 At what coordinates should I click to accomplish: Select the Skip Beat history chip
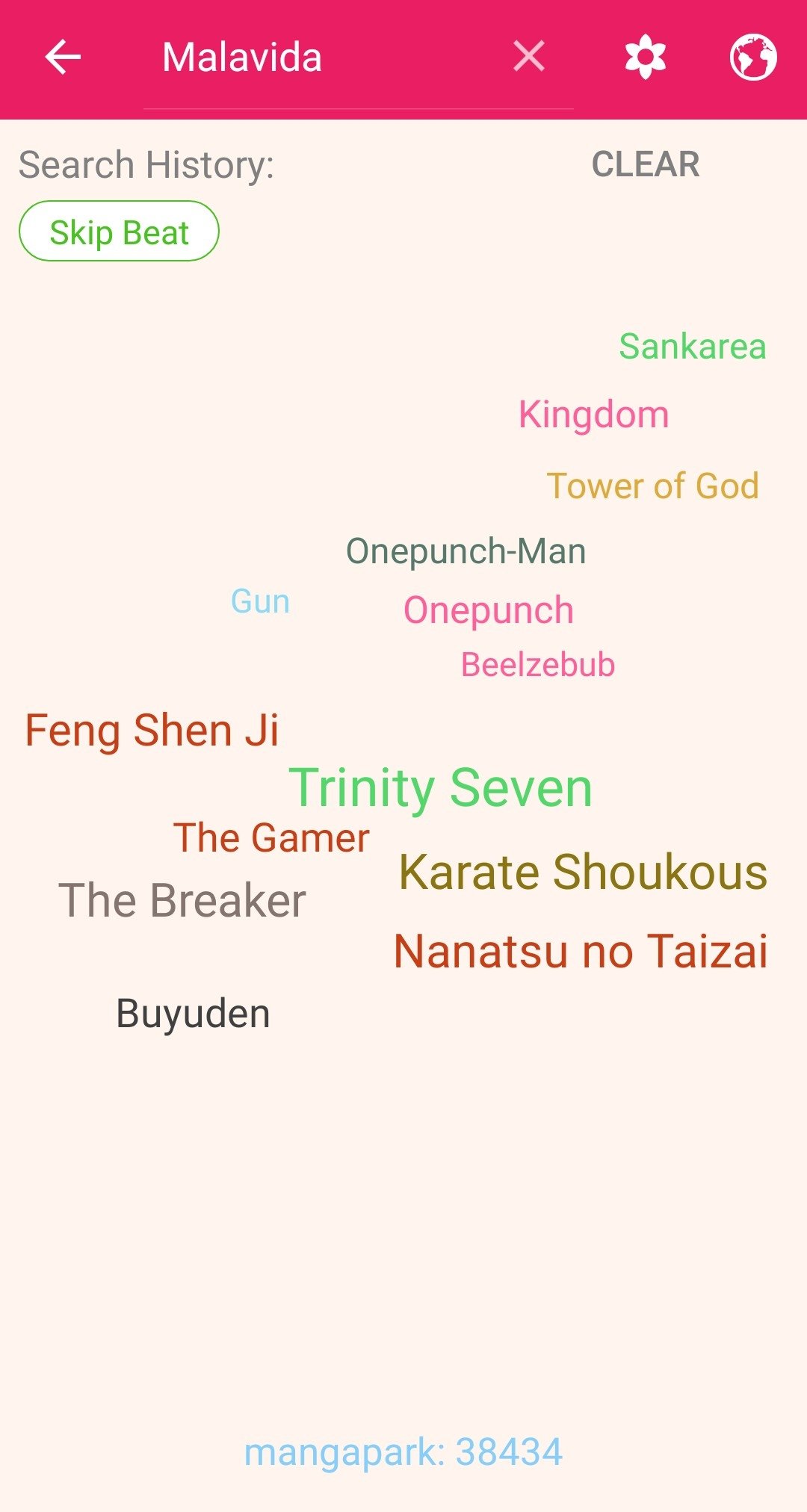click(x=119, y=232)
